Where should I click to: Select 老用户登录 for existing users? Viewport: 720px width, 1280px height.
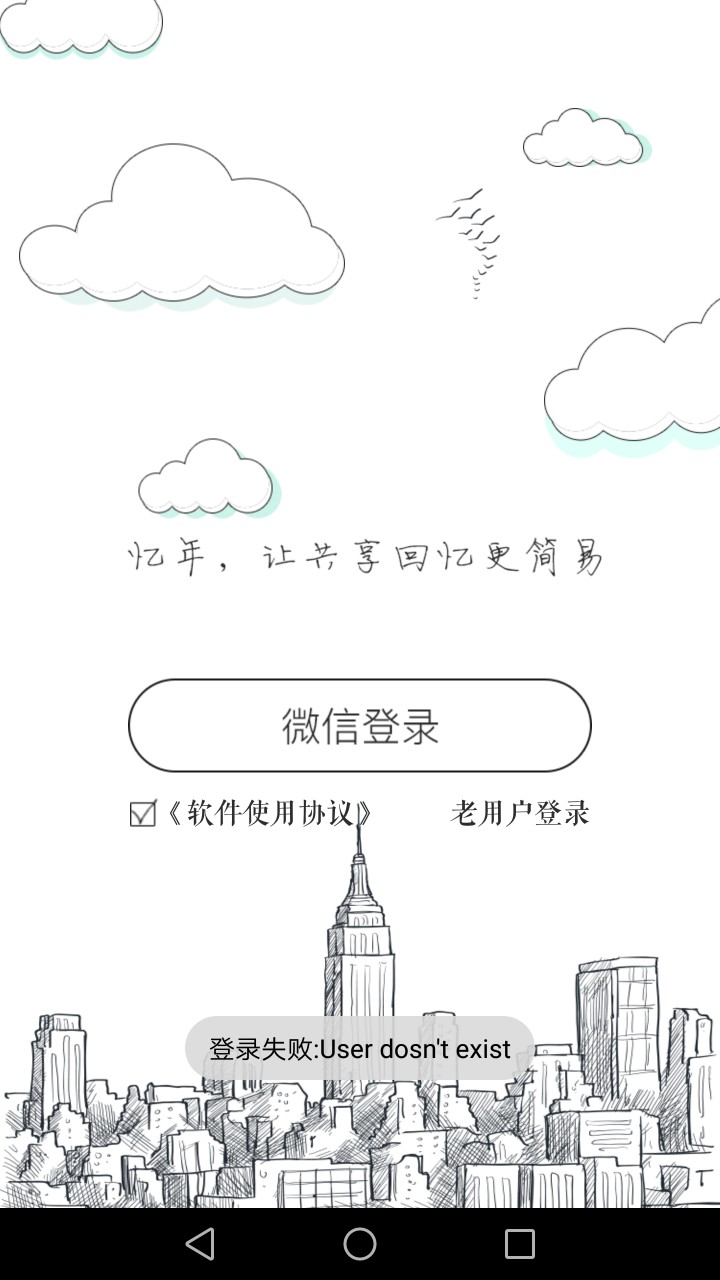pyautogui.click(x=520, y=814)
